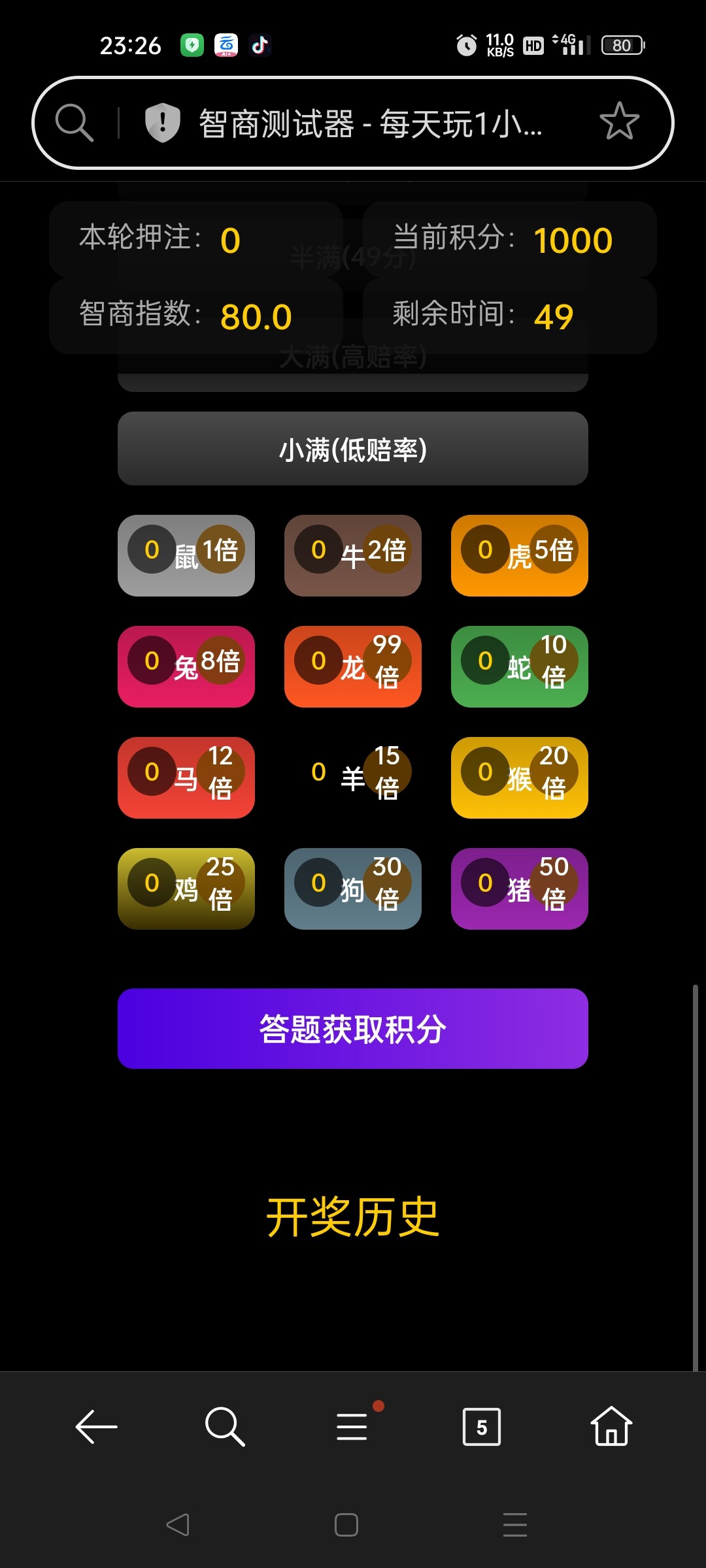This screenshot has width=706, height=1568.
Task: Place a bet on 虎 5倍
Action: click(x=520, y=555)
